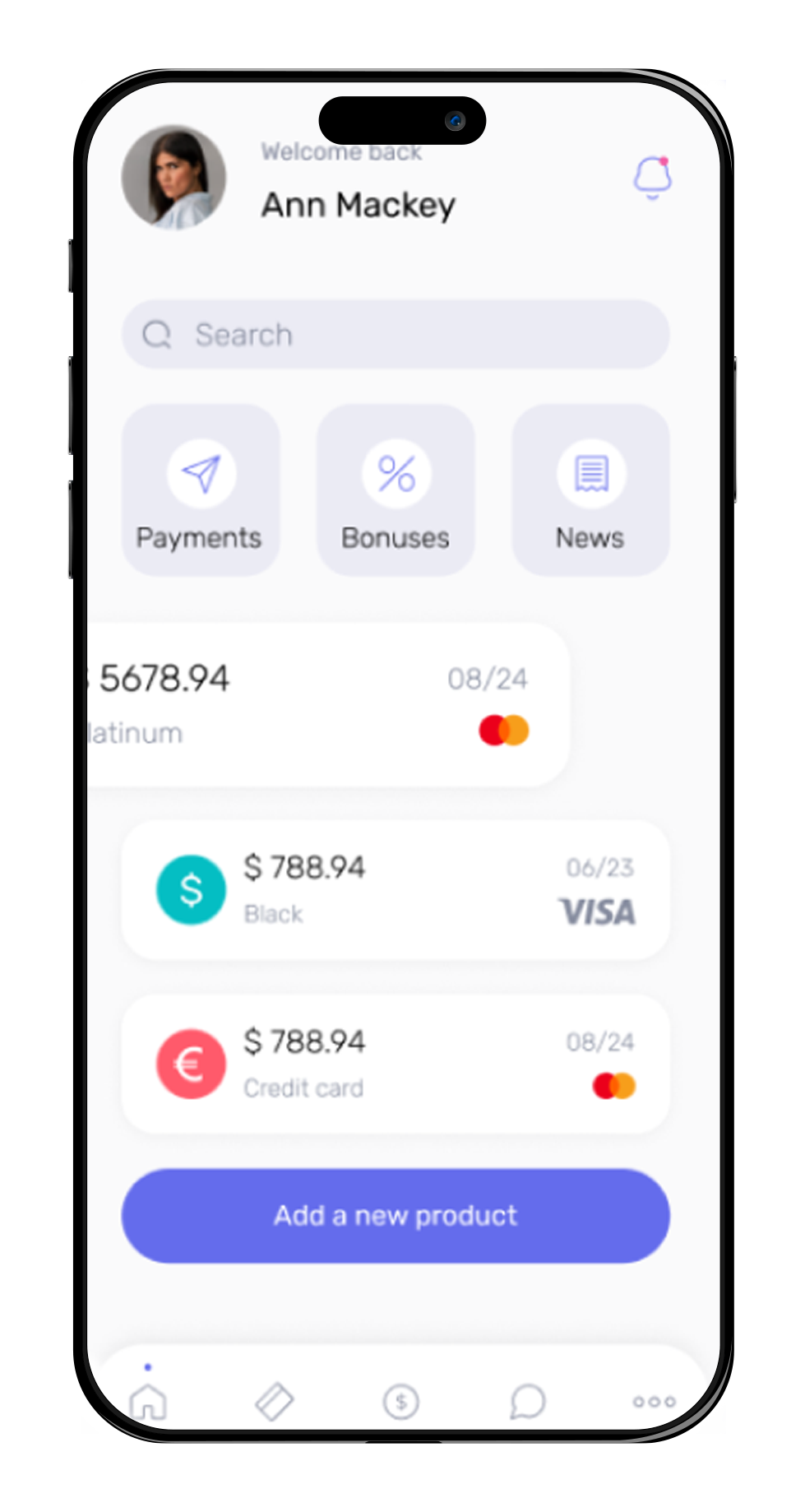The width and height of the screenshot is (805, 1512).
Task: Open the News section
Action: pos(590,490)
